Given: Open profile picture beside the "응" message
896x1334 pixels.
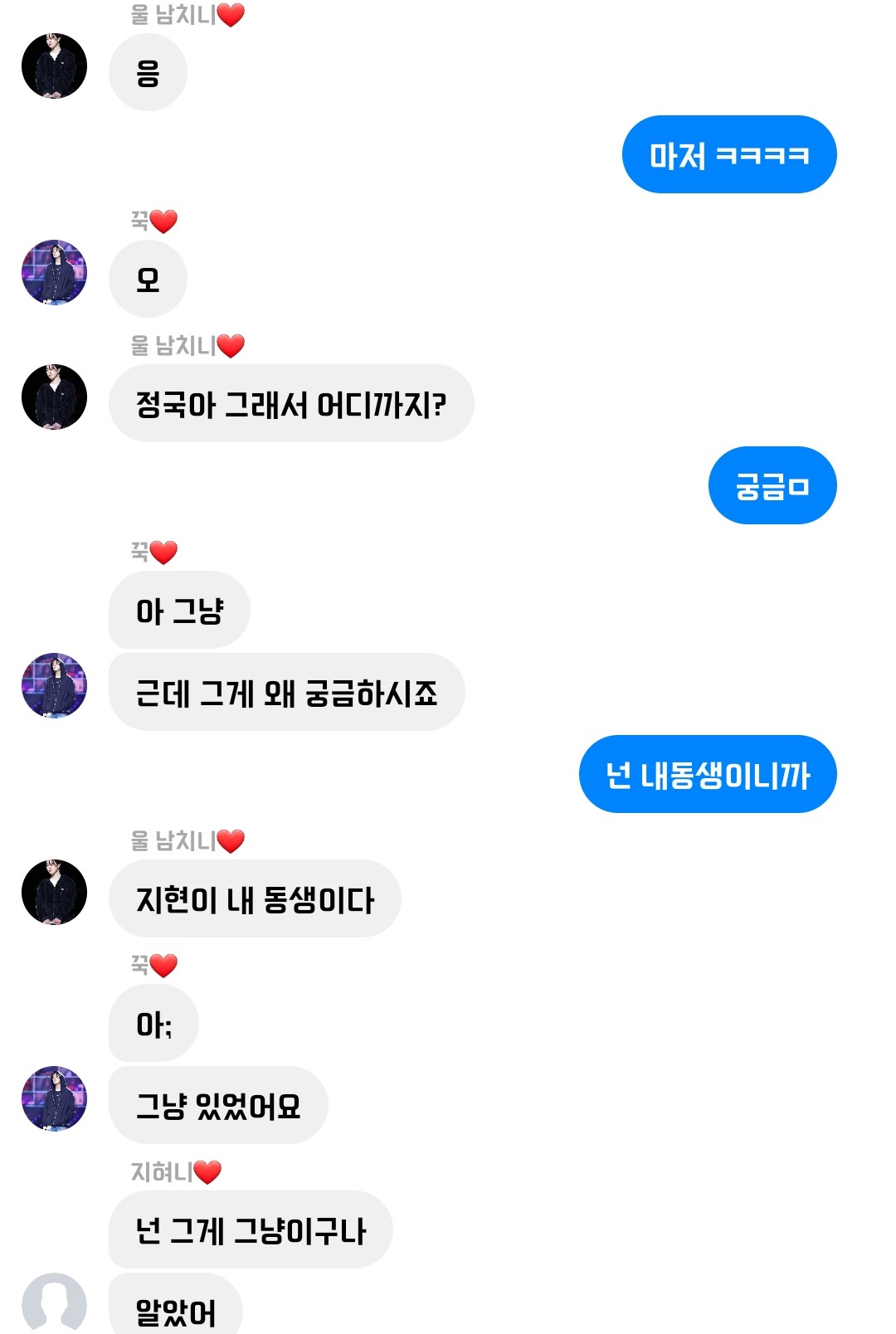Looking at the screenshot, I should [54, 66].
